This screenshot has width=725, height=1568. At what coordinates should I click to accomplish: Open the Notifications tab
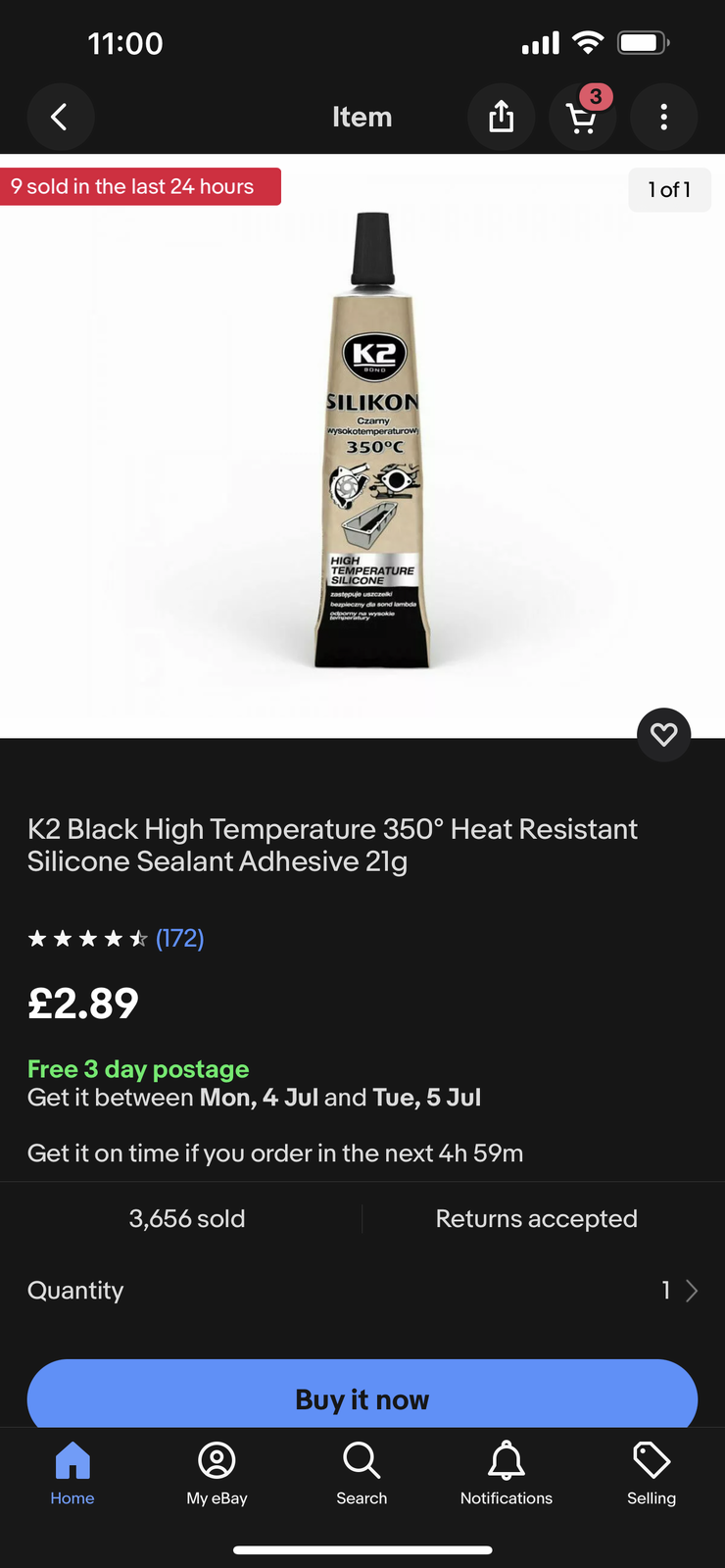click(x=507, y=1473)
